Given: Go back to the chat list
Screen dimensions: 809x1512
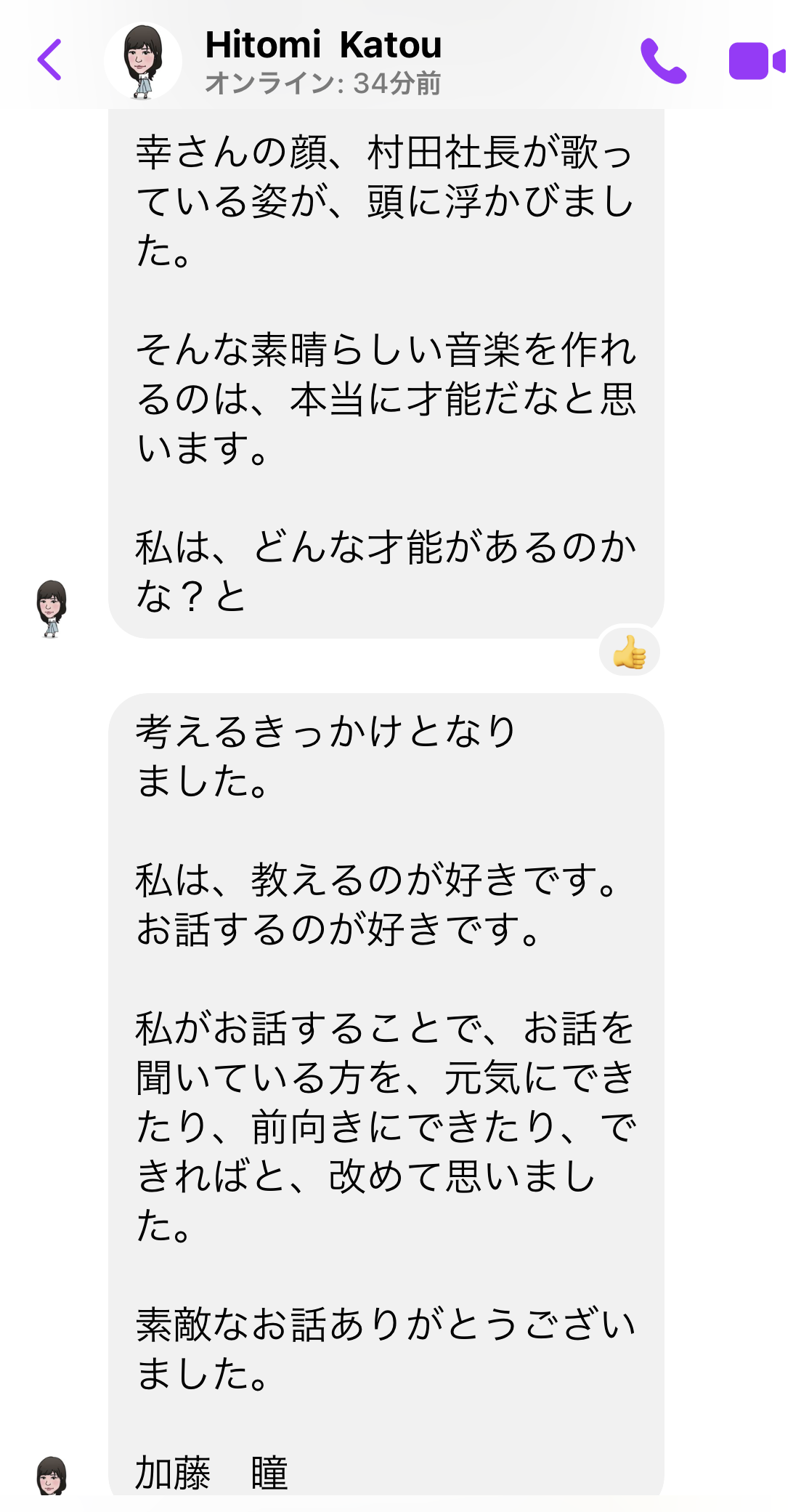Looking at the screenshot, I should (49, 60).
